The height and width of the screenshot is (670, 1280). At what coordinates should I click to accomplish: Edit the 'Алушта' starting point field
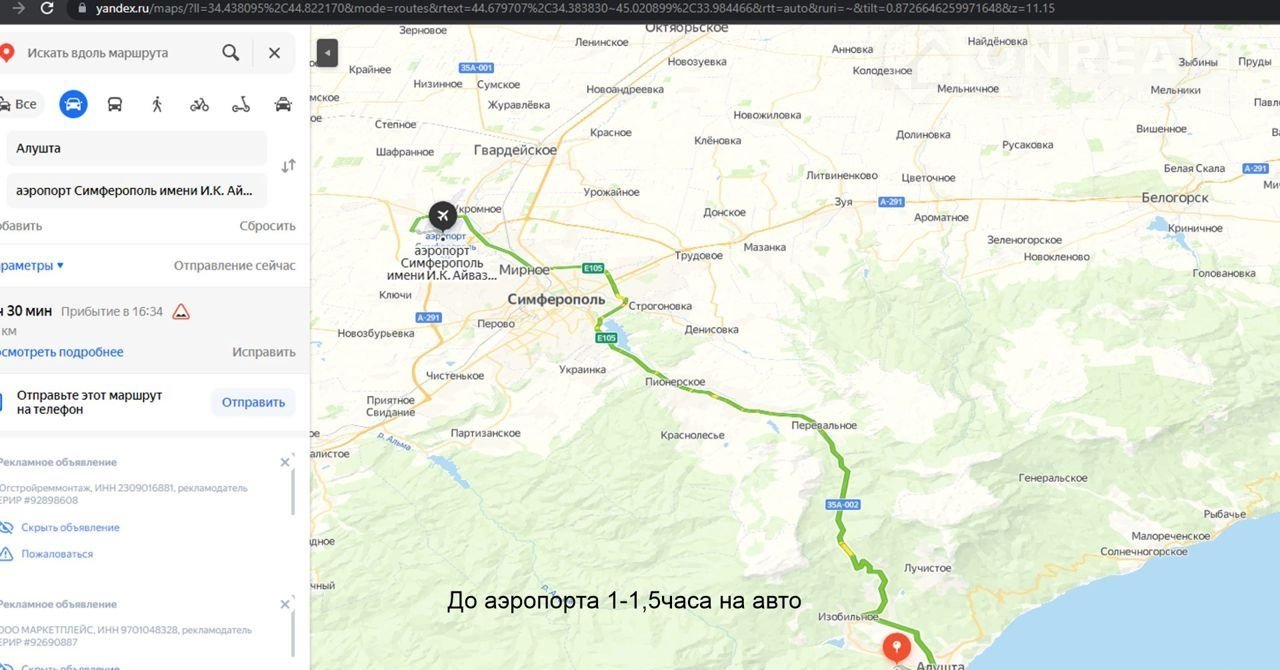click(135, 148)
